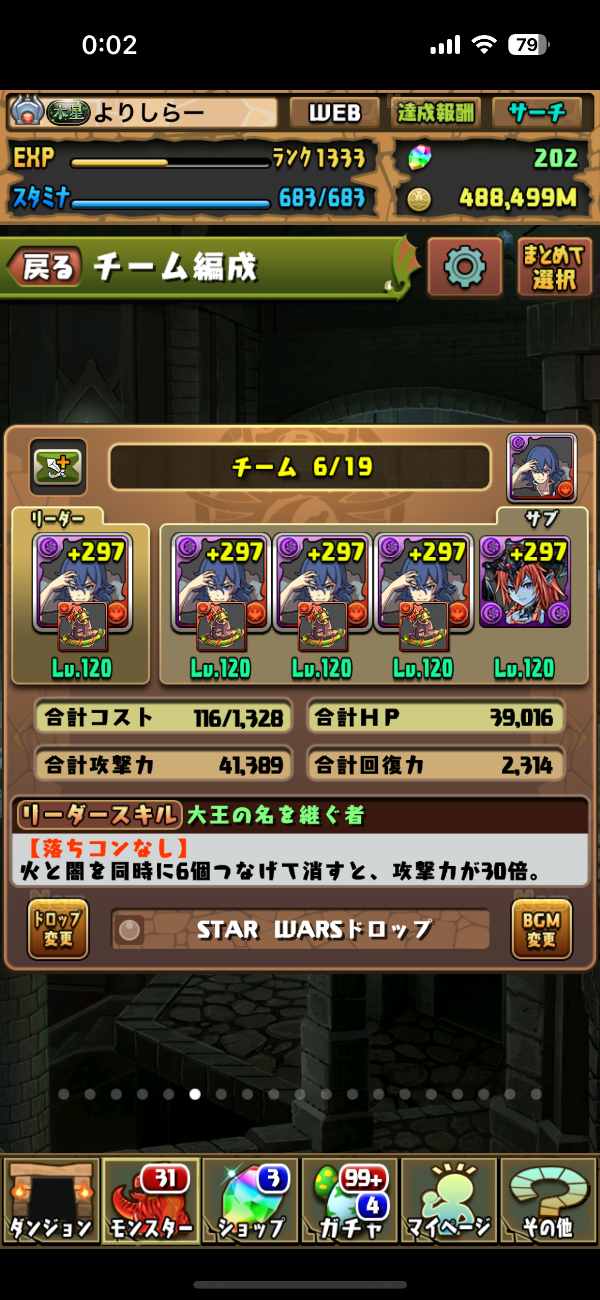Switch to the ダンジョン tab
This screenshot has width=600, height=1300.
tap(50, 1200)
